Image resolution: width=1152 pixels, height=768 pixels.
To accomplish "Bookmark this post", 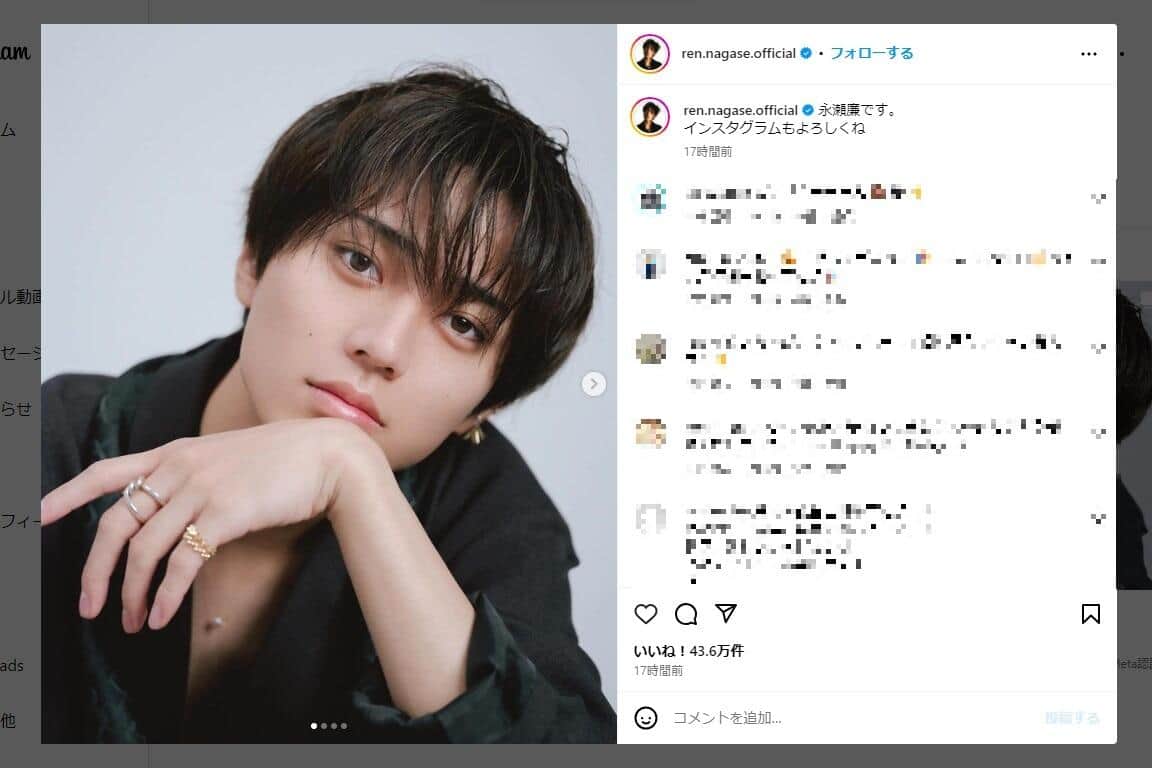I will 1091,614.
